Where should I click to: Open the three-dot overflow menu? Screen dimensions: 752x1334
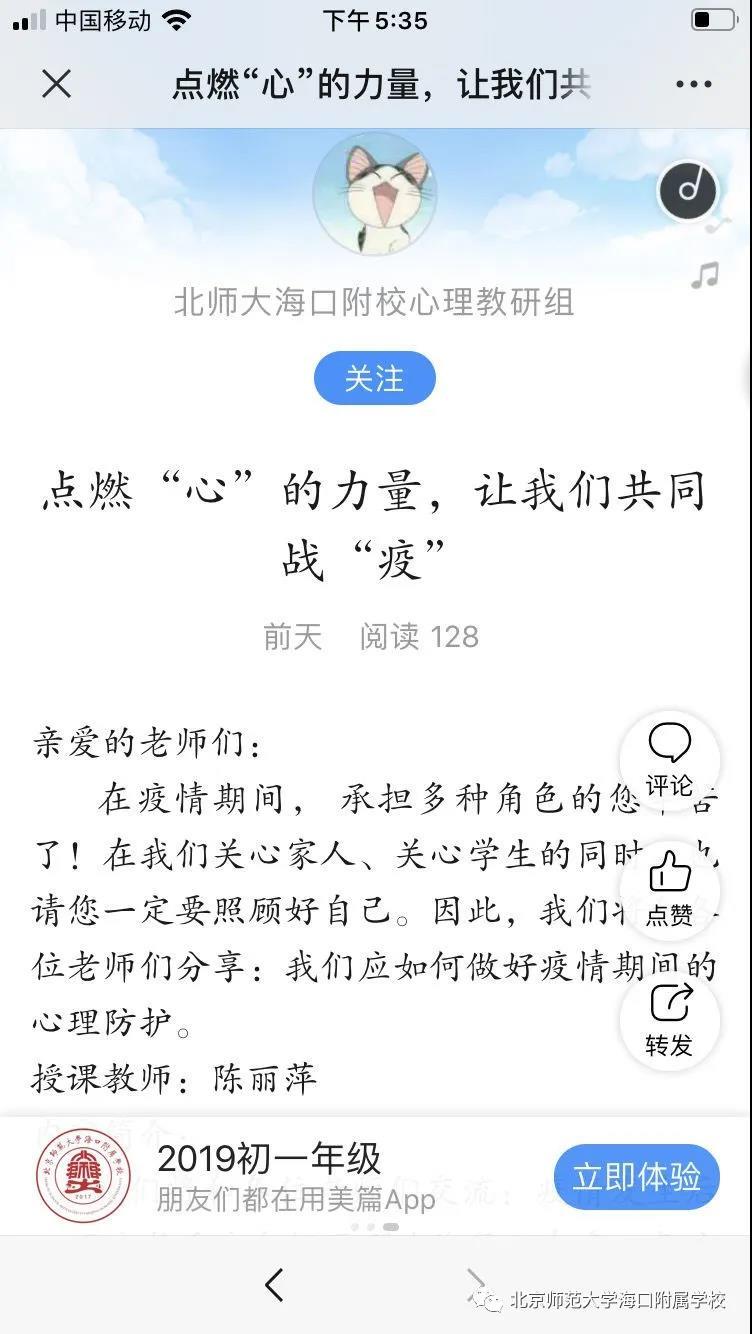click(693, 85)
